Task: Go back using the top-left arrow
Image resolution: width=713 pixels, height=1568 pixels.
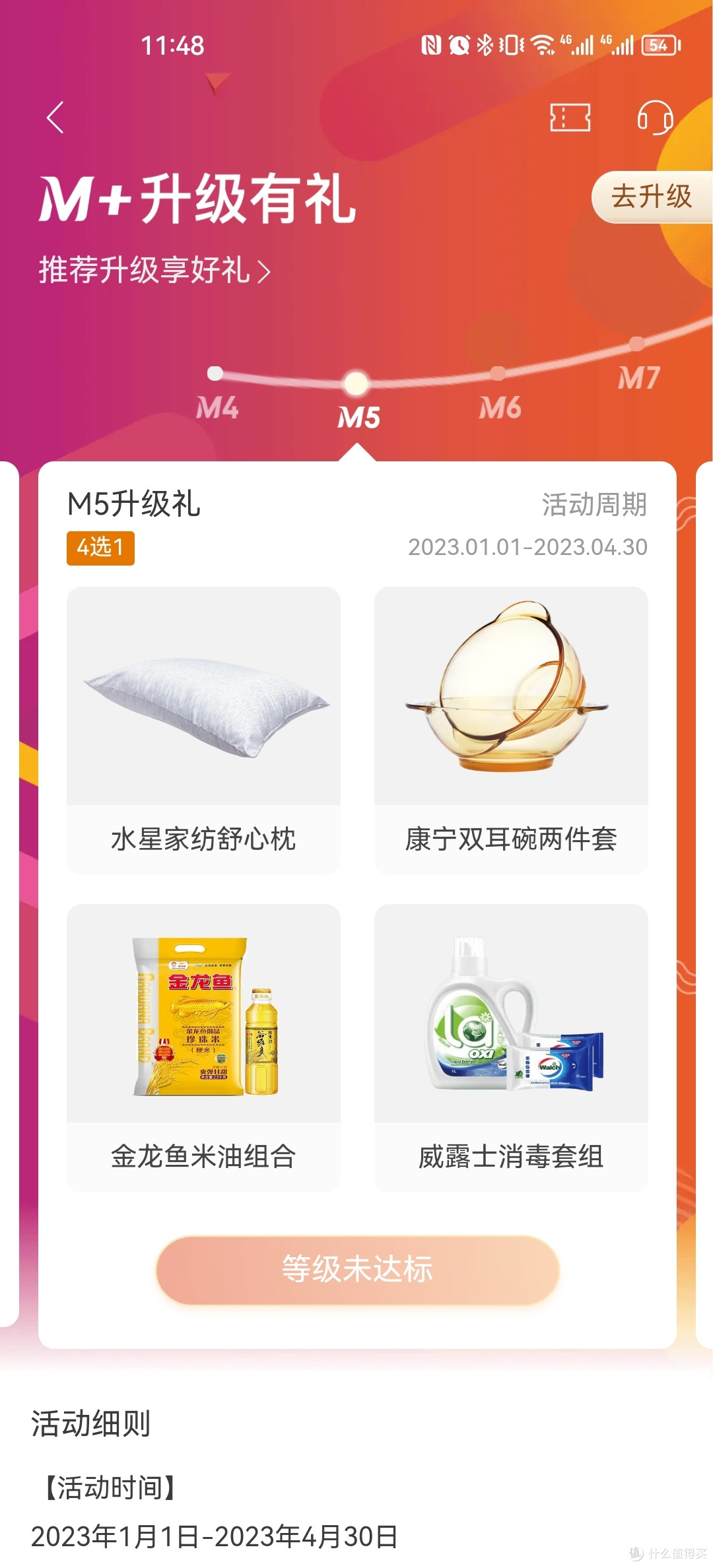Action: (x=55, y=117)
